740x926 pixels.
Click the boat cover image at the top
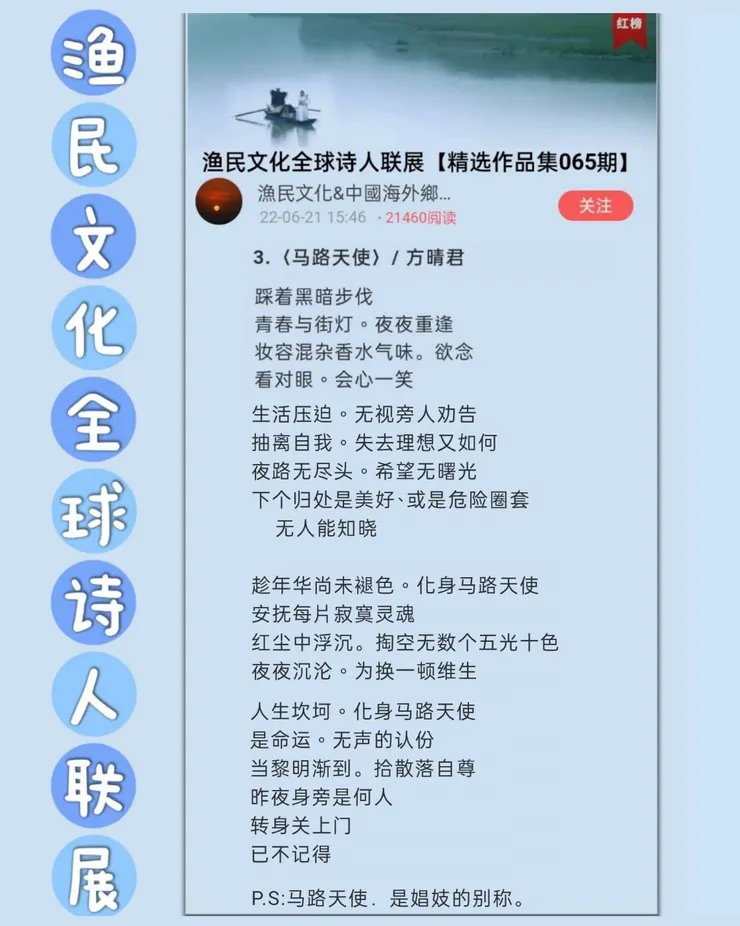point(420,75)
